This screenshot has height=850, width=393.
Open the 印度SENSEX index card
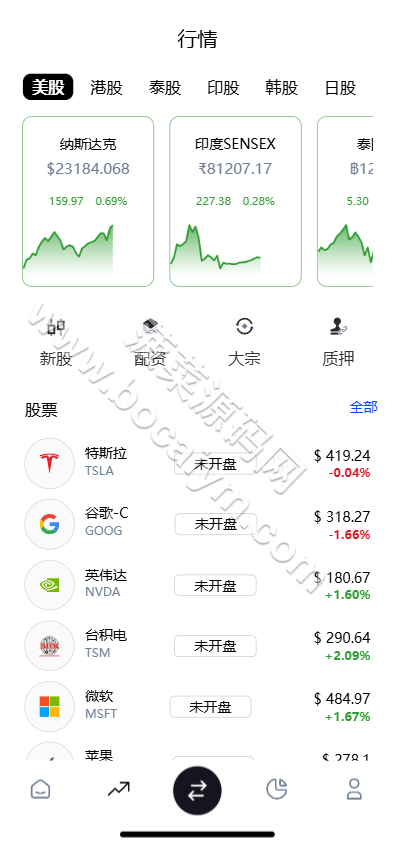click(x=235, y=201)
